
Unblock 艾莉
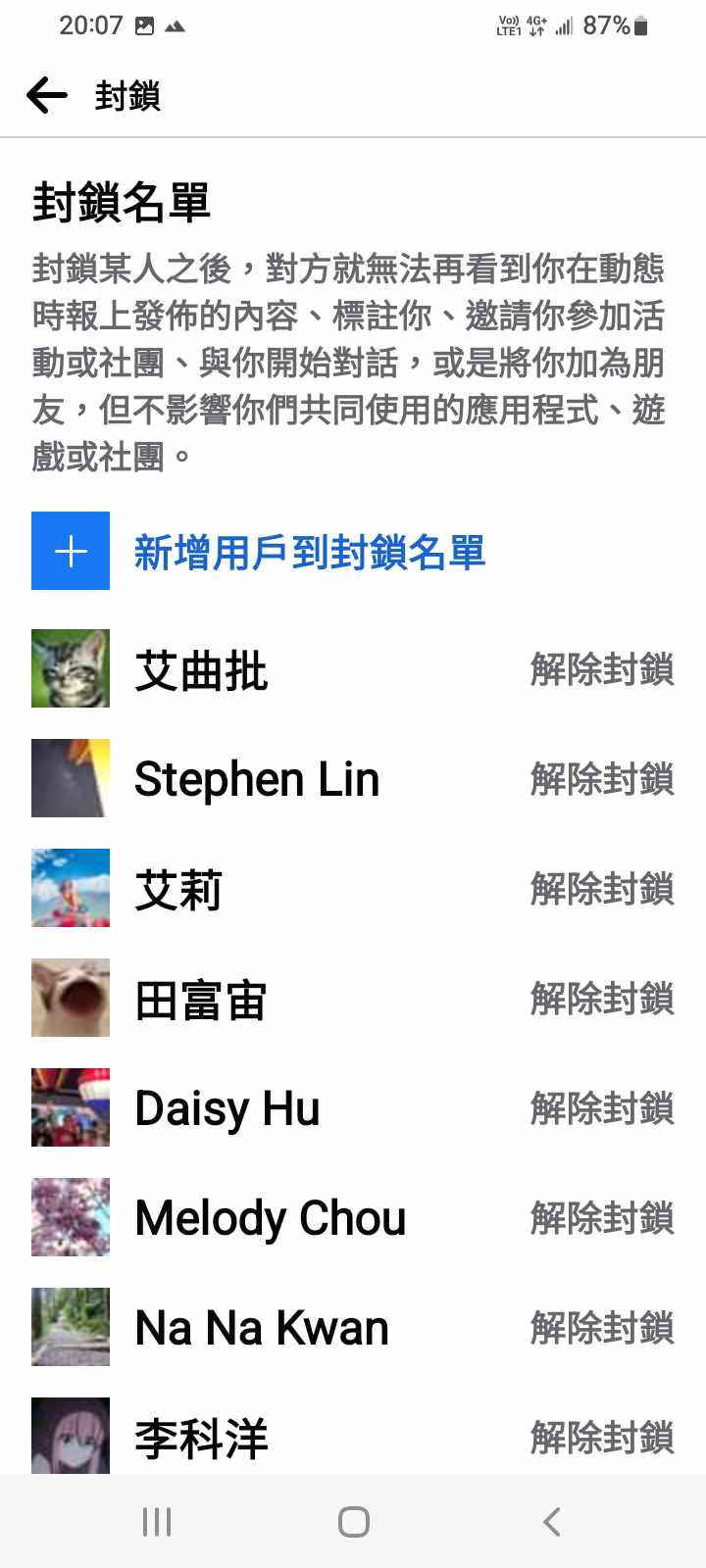point(601,890)
